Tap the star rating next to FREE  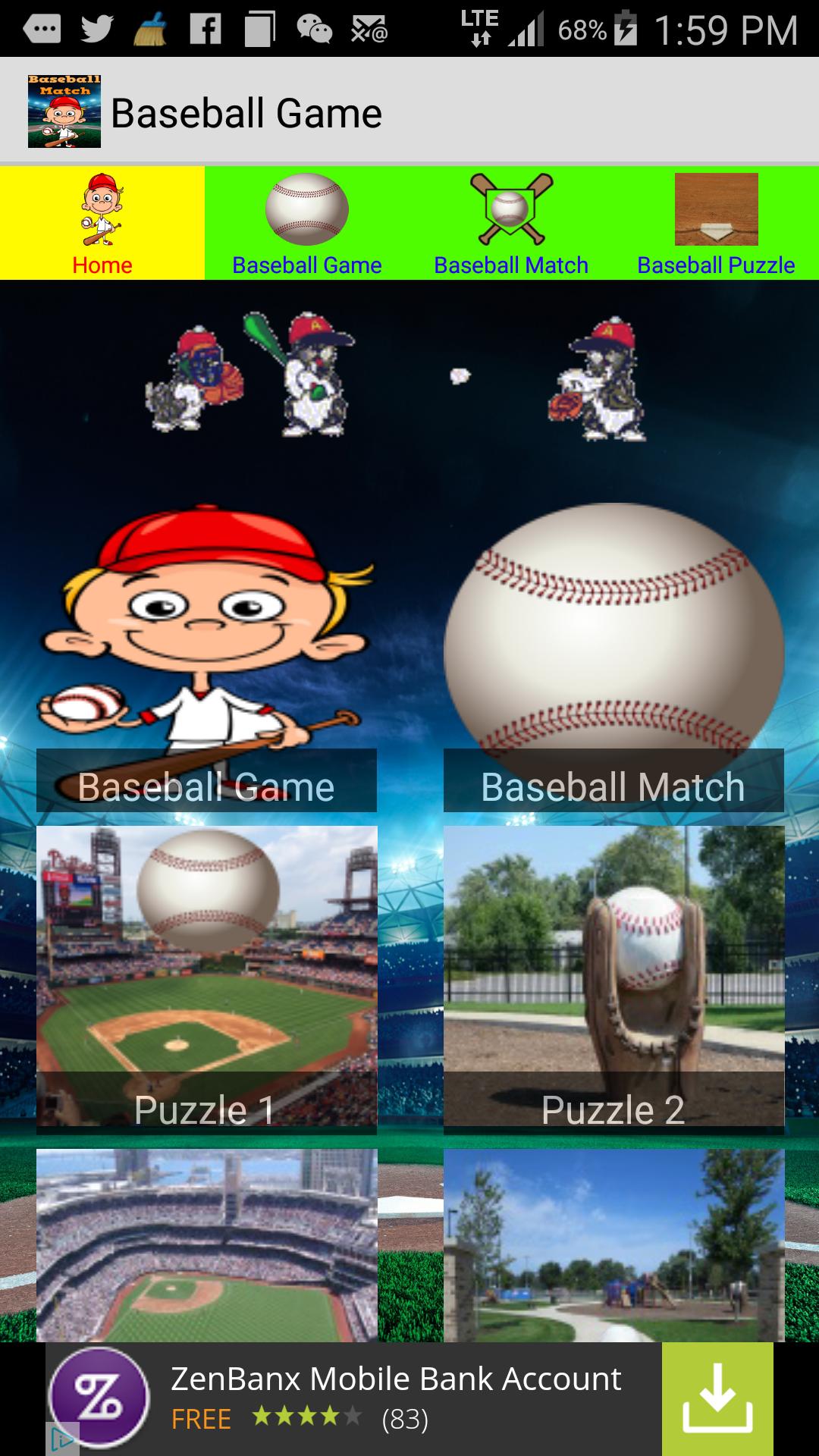pos(303,1417)
